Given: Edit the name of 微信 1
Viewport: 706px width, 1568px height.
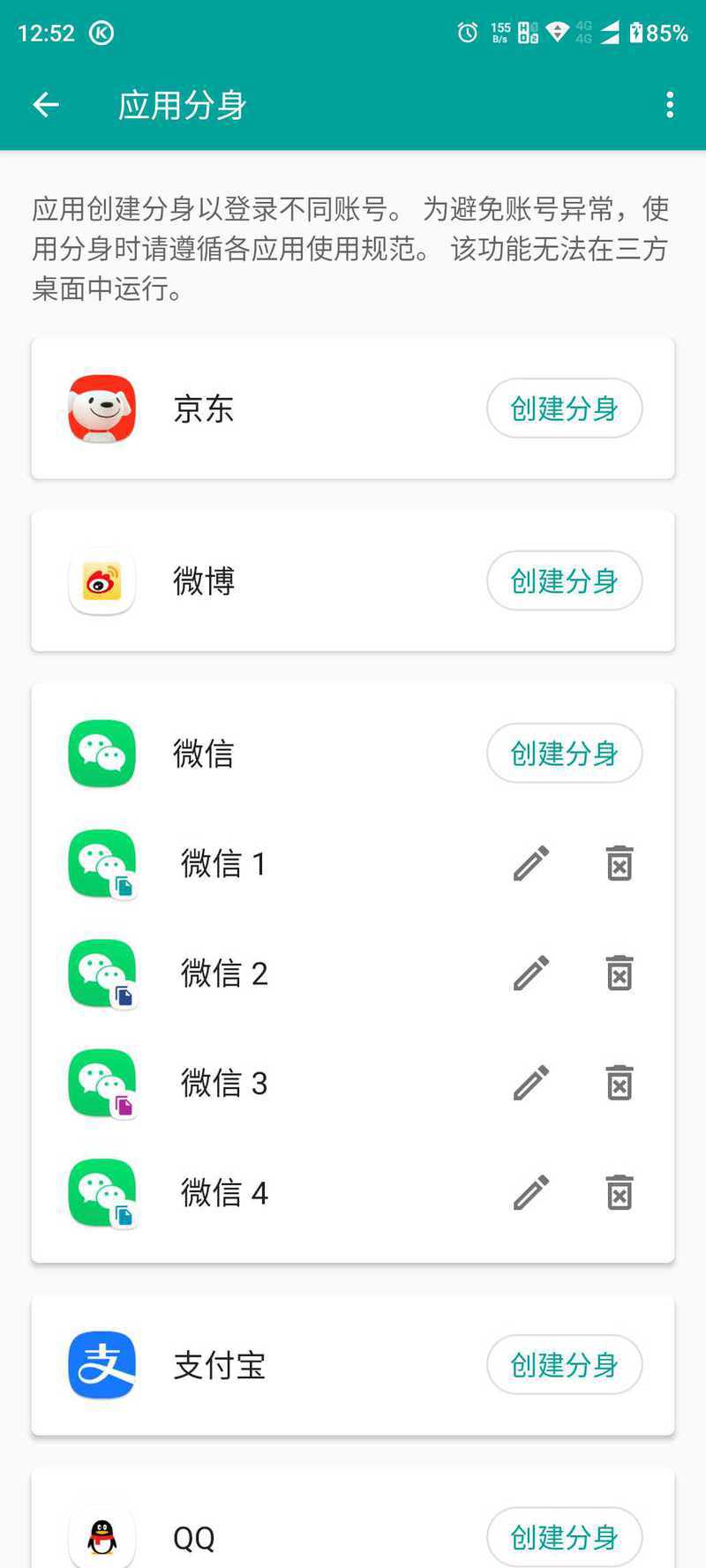Looking at the screenshot, I should tap(531, 863).
